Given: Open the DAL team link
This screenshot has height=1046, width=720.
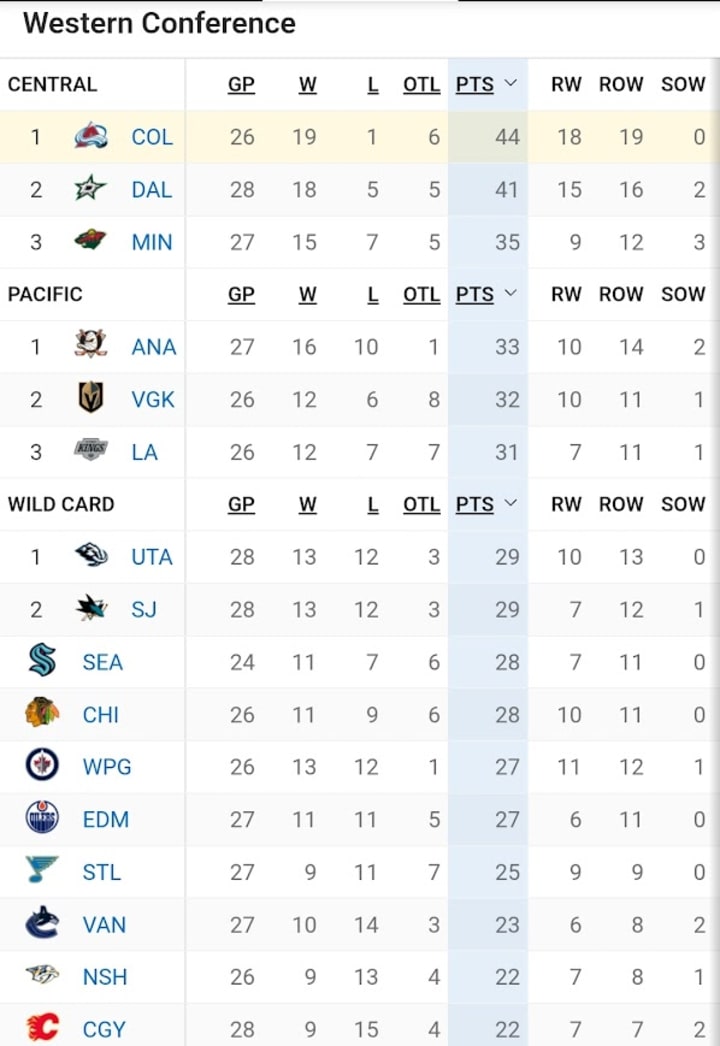Looking at the screenshot, I should pyautogui.click(x=152, y=190).
